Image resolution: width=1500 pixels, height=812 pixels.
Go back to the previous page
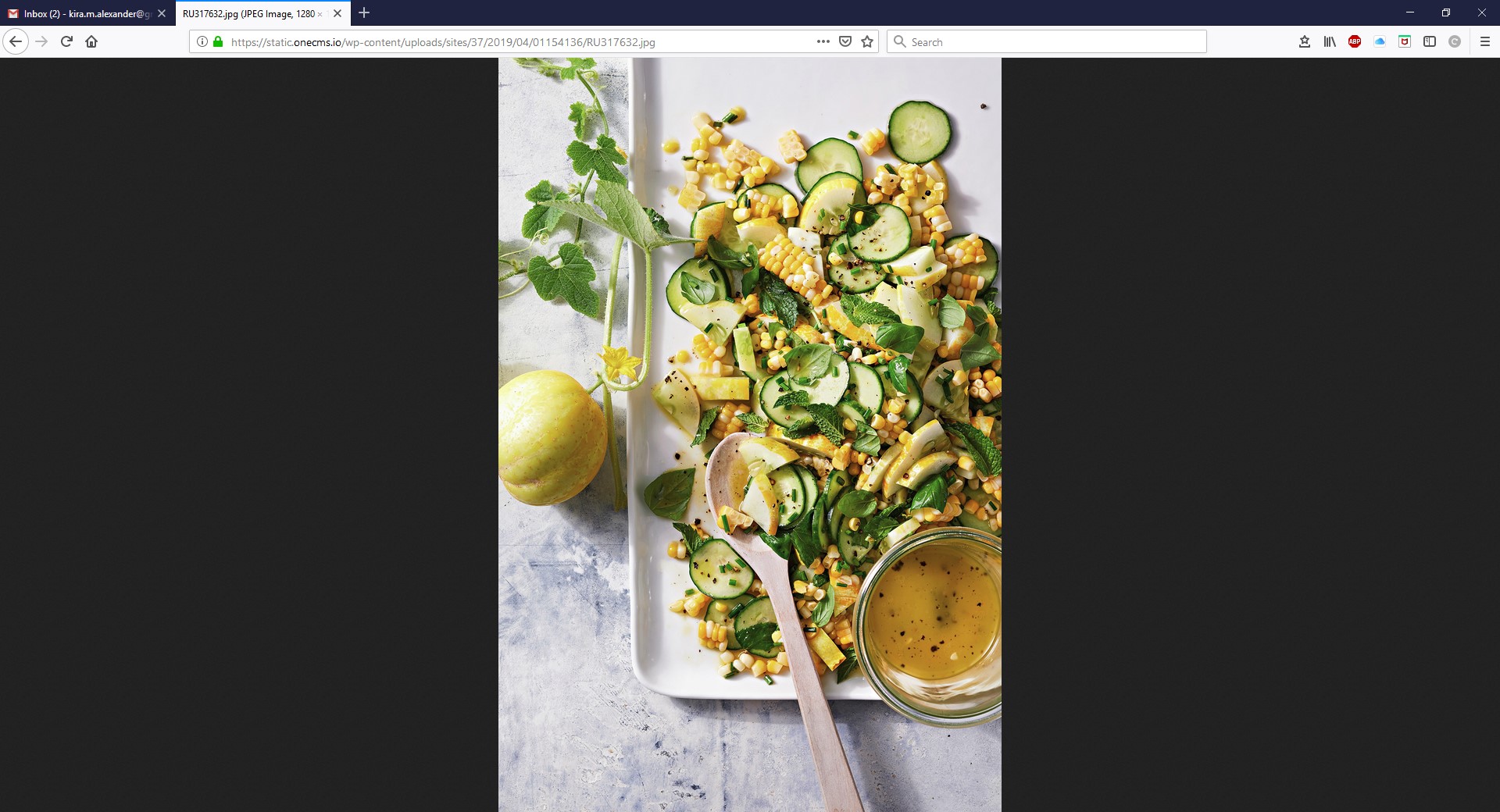16,41
